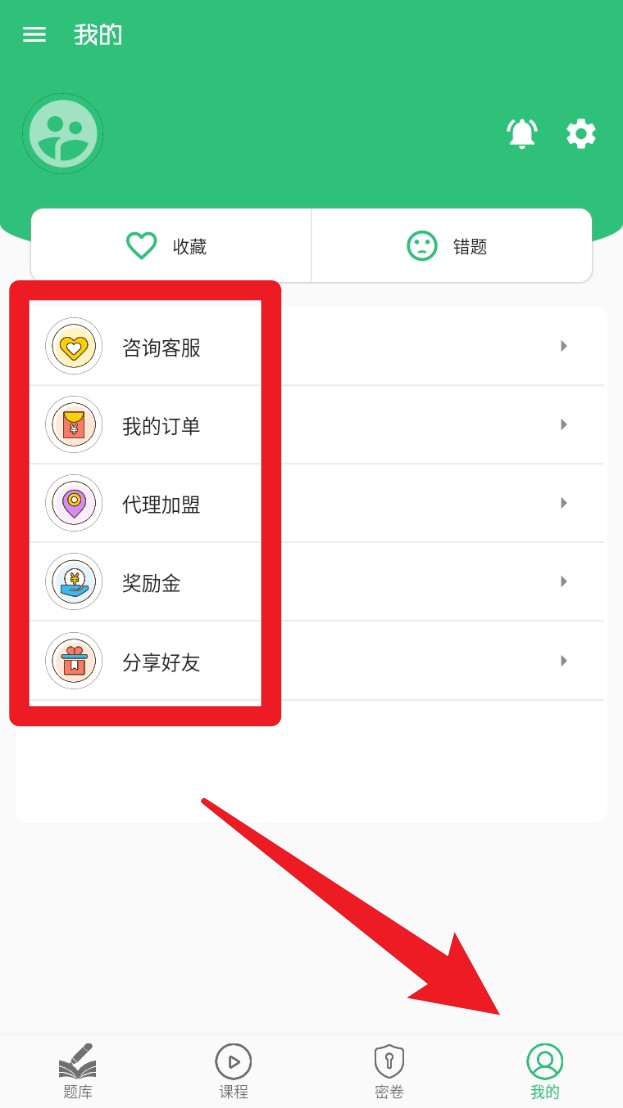Open 错题 wrong questions
Image resolution: width=623 pixels, height=1108 pixels.
coord(451,246)
